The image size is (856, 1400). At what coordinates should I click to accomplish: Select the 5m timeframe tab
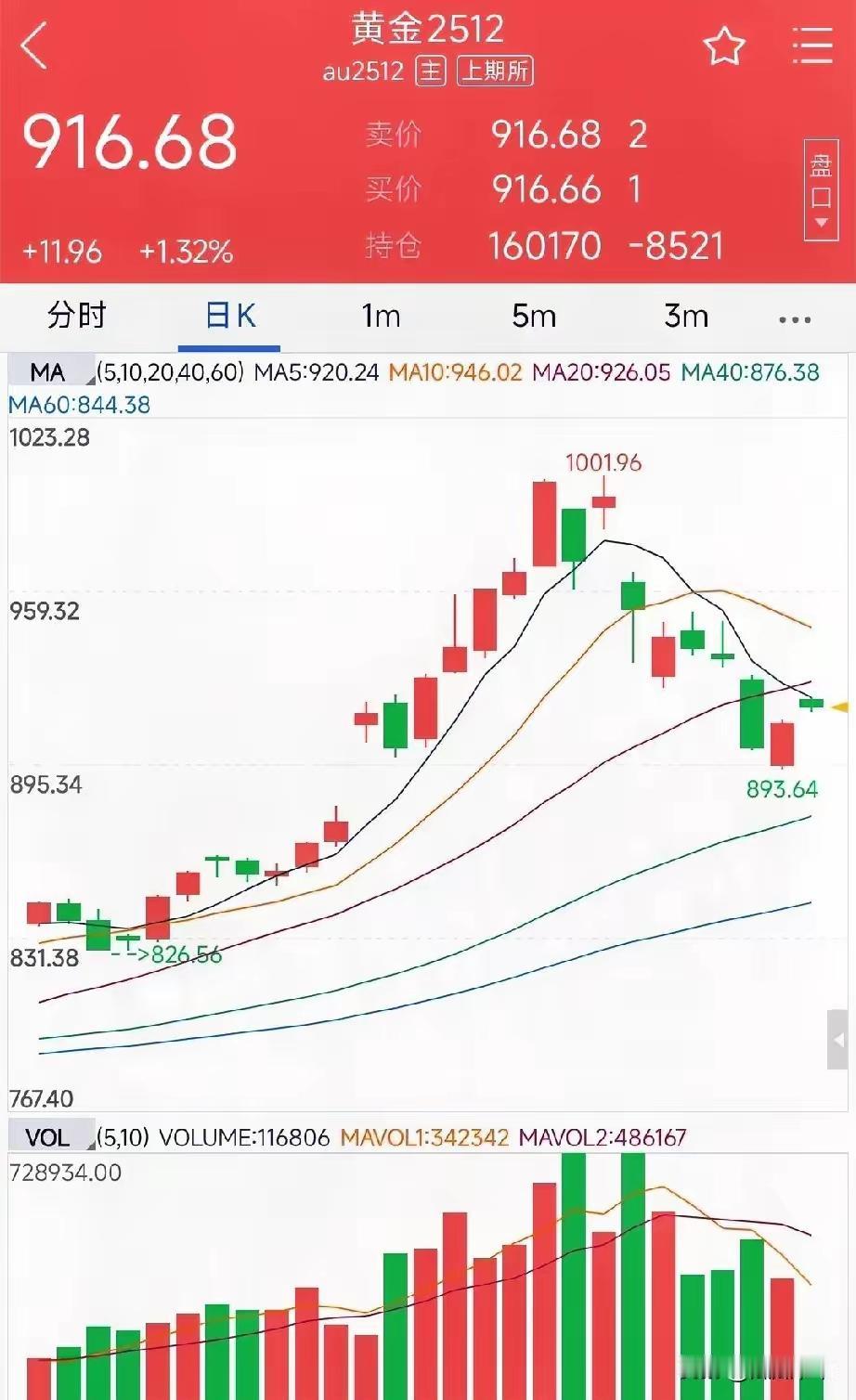(x=534, y=317)
